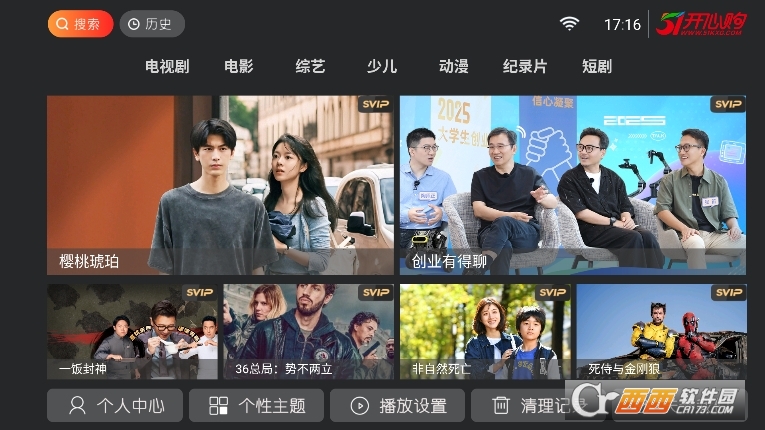
Task: Select the 短剧 tab
Action: pos(597,67)
